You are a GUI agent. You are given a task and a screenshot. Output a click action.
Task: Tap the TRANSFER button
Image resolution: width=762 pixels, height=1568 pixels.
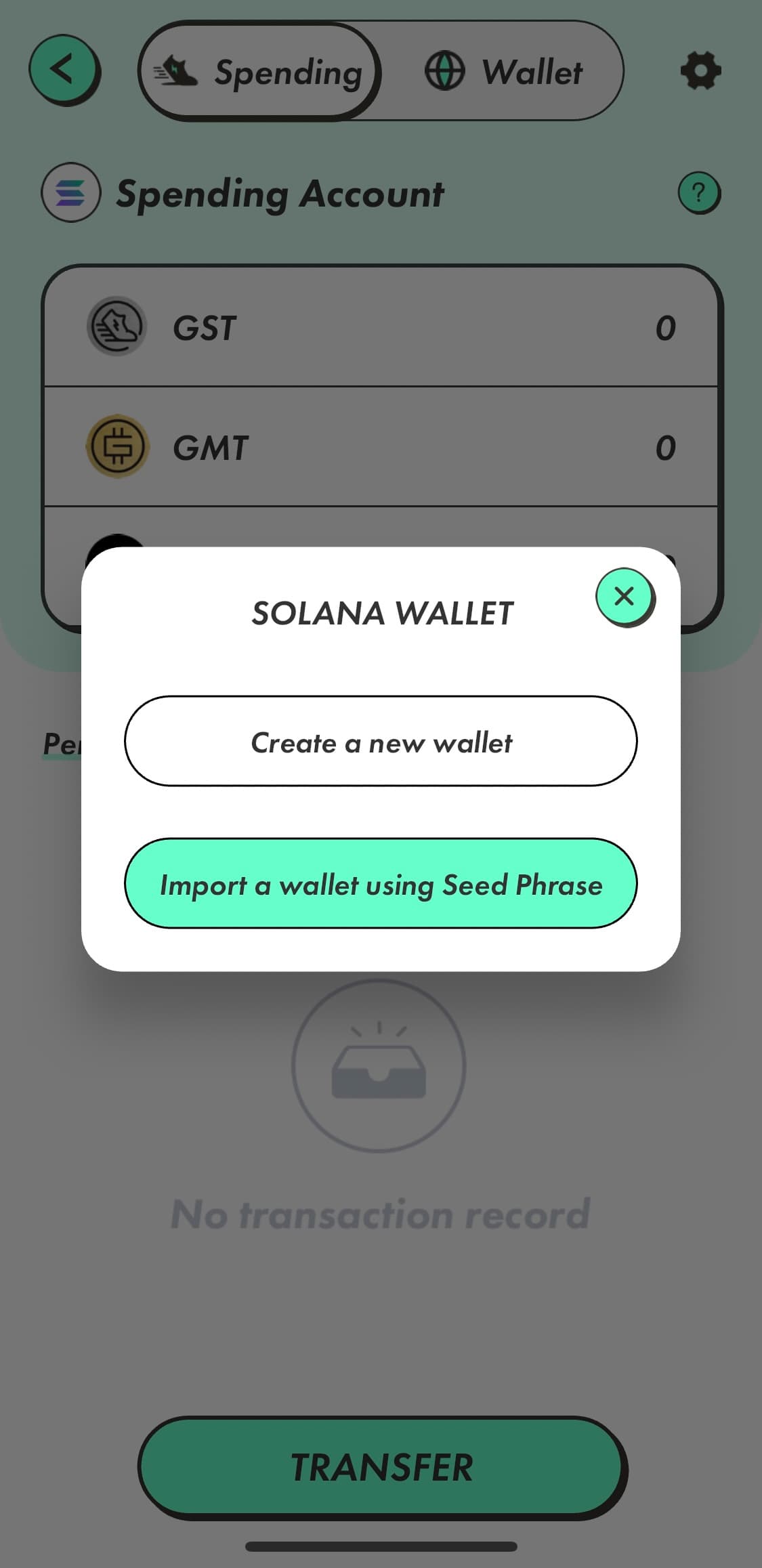(381, 1466)
